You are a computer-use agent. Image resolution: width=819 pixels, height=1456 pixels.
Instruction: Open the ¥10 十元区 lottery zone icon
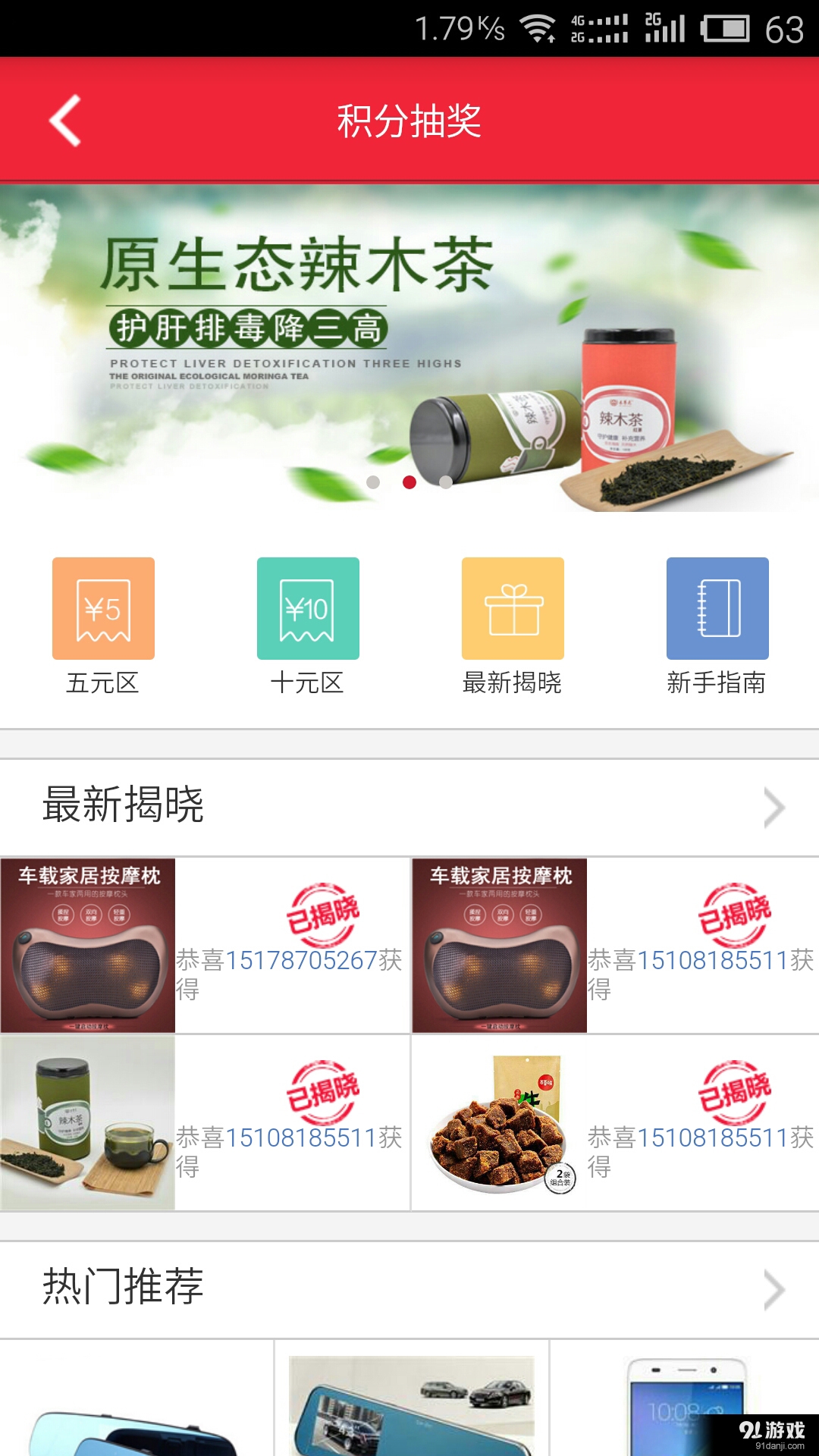[x=308, y=607]
